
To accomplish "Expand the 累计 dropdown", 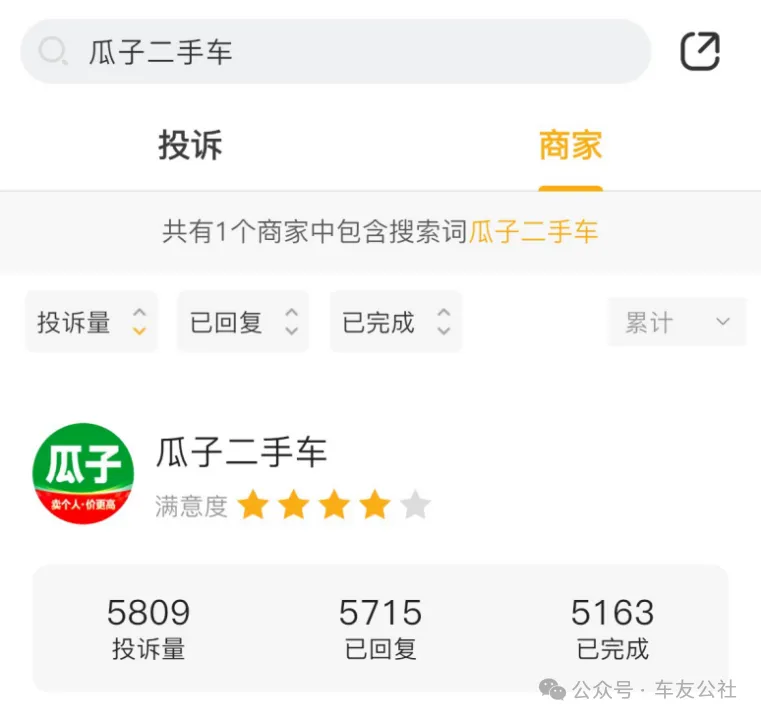I will coord(676,322).
